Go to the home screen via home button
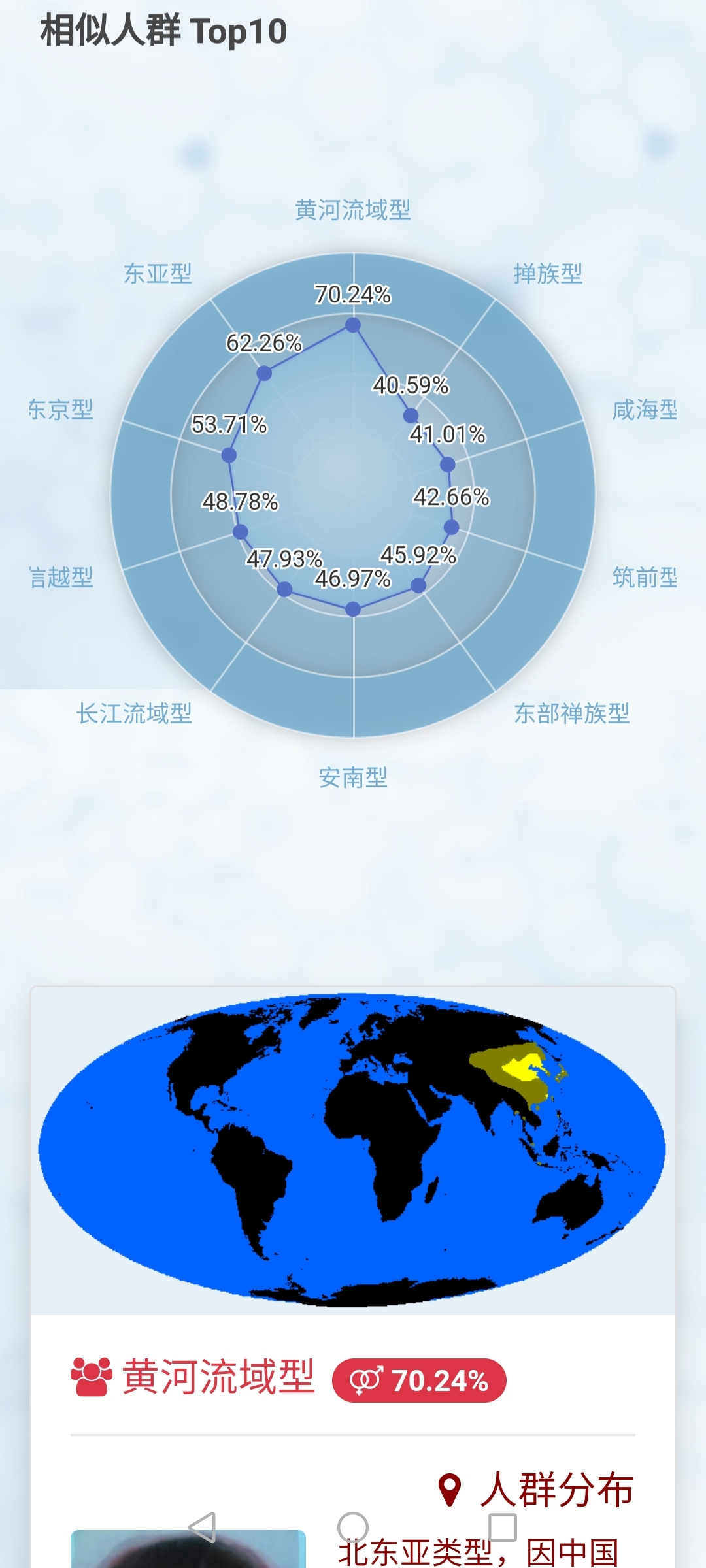This screenshot has width=706, height=1568. (x=353, y=1527)
